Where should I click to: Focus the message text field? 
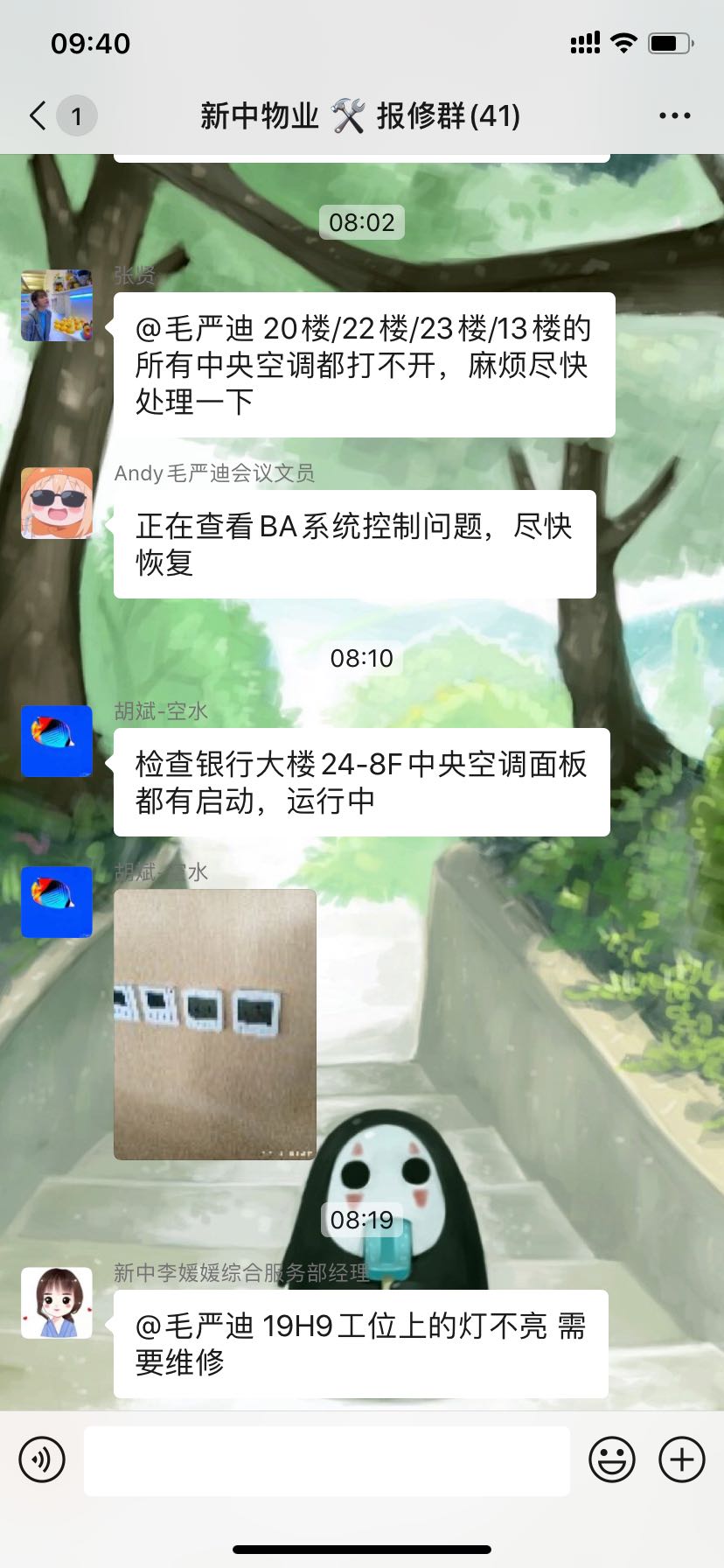[327, 1460]
